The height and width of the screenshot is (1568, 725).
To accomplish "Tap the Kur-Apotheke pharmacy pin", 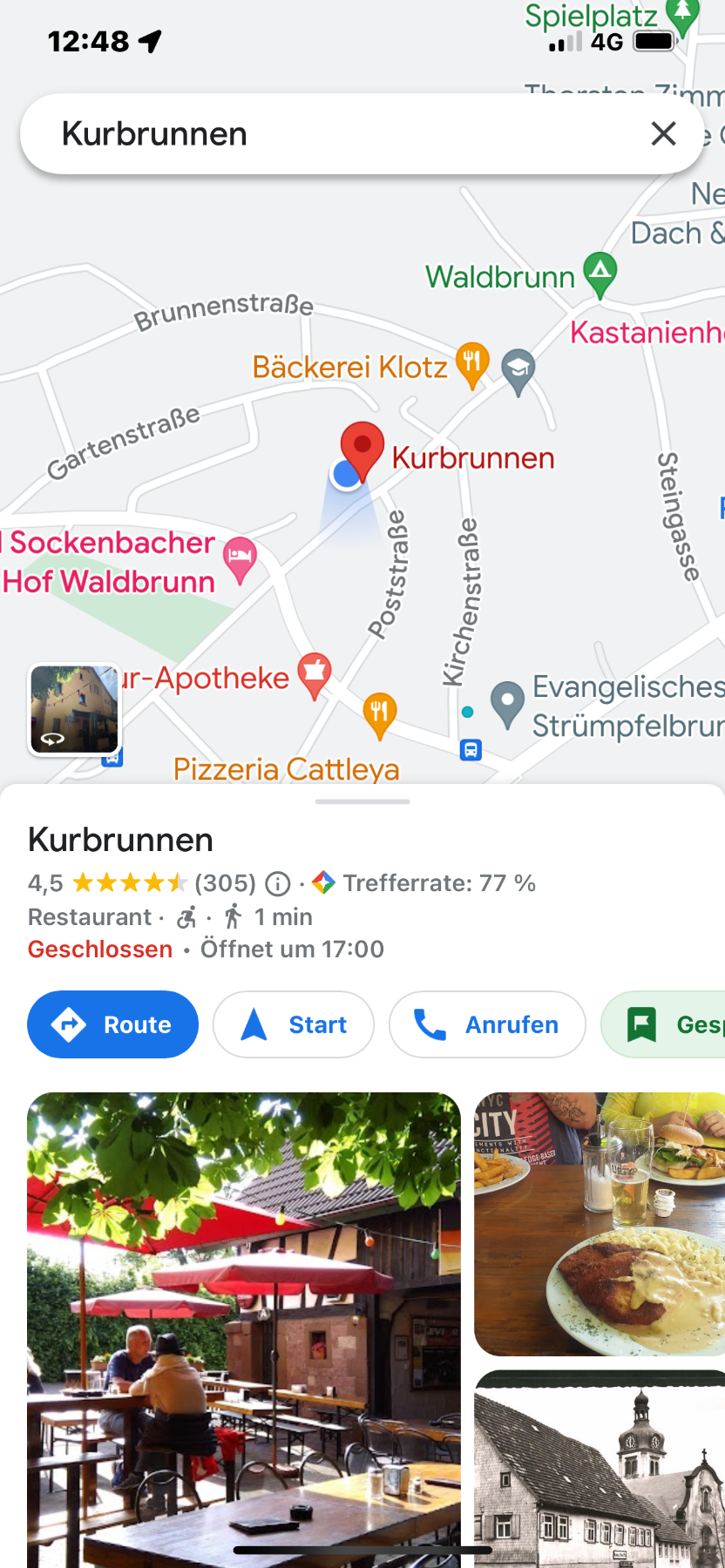I will click(315, 673).
